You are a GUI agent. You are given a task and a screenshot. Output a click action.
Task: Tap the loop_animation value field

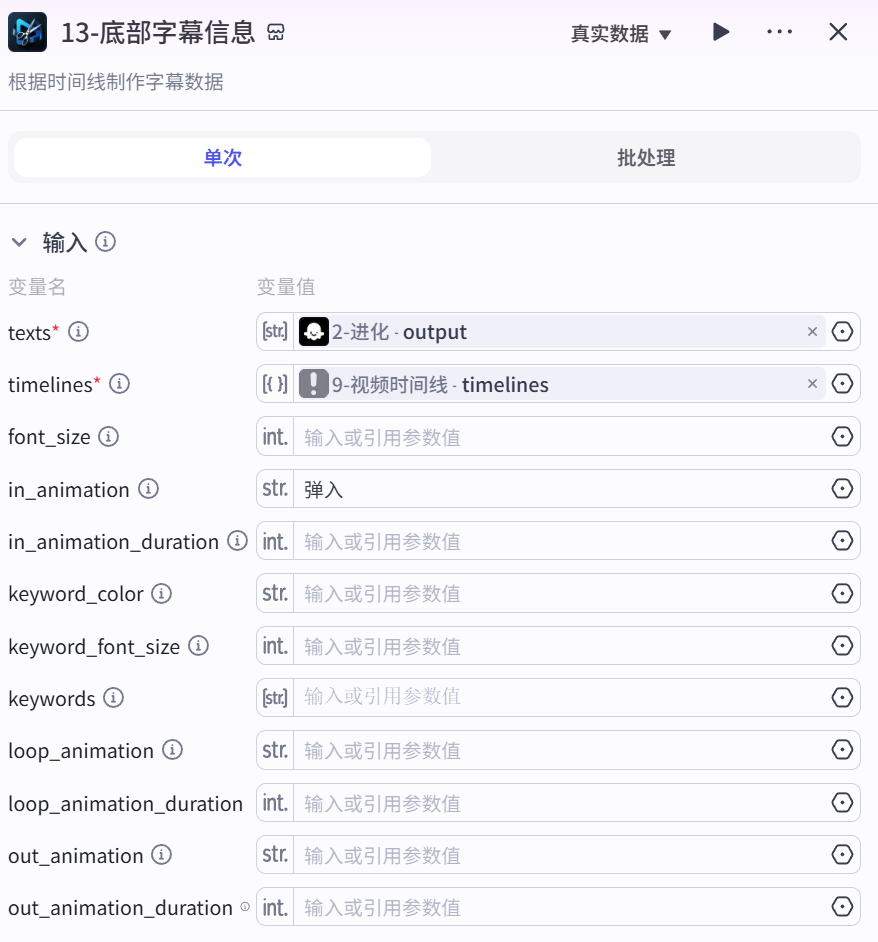[x=559, y=750]
